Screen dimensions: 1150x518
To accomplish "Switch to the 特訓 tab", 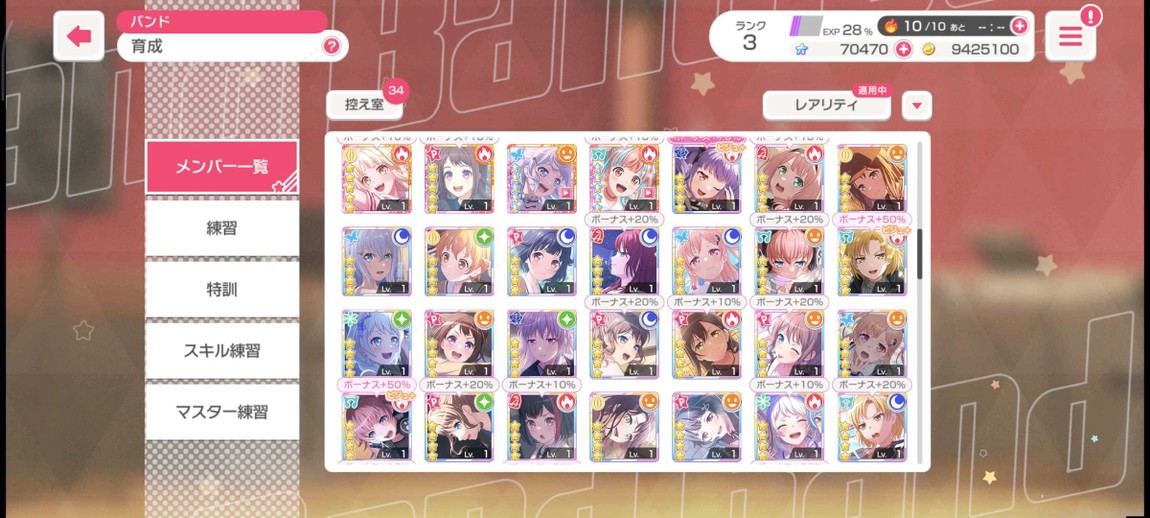I will 222,289.
